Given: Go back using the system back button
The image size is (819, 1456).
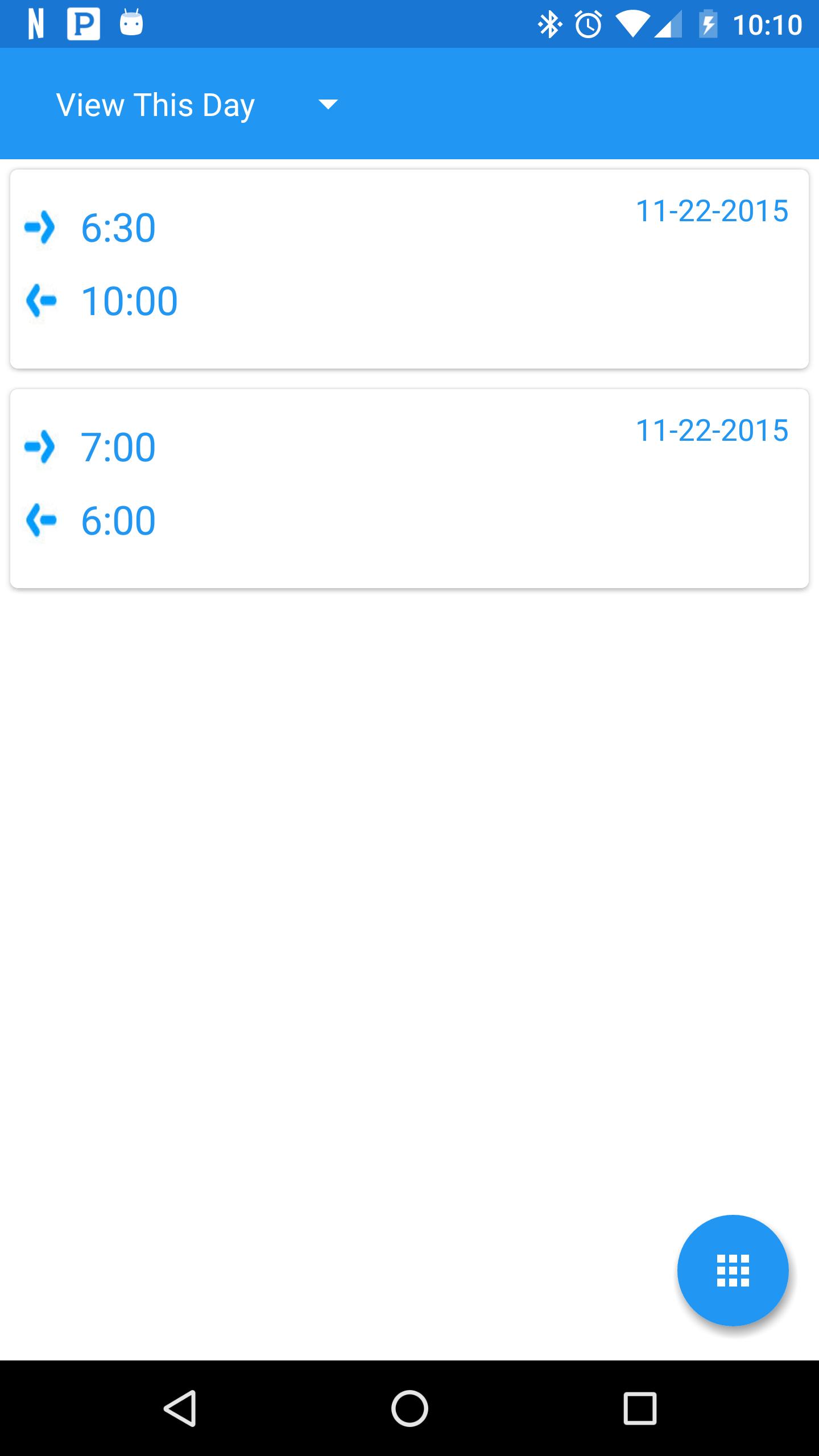Looking at the screenshot, I should pos(180,1408).
